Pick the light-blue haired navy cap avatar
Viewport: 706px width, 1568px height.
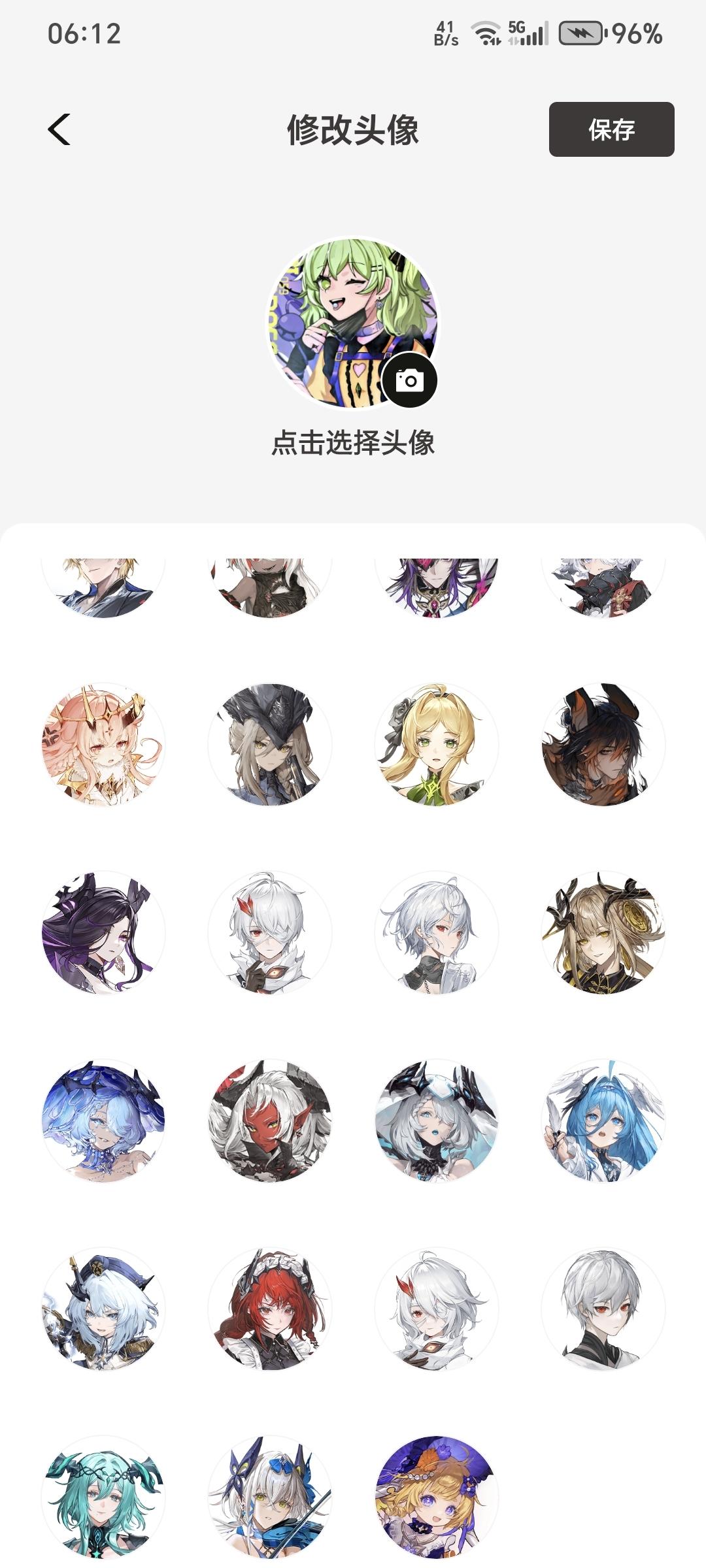[103, 1309]
